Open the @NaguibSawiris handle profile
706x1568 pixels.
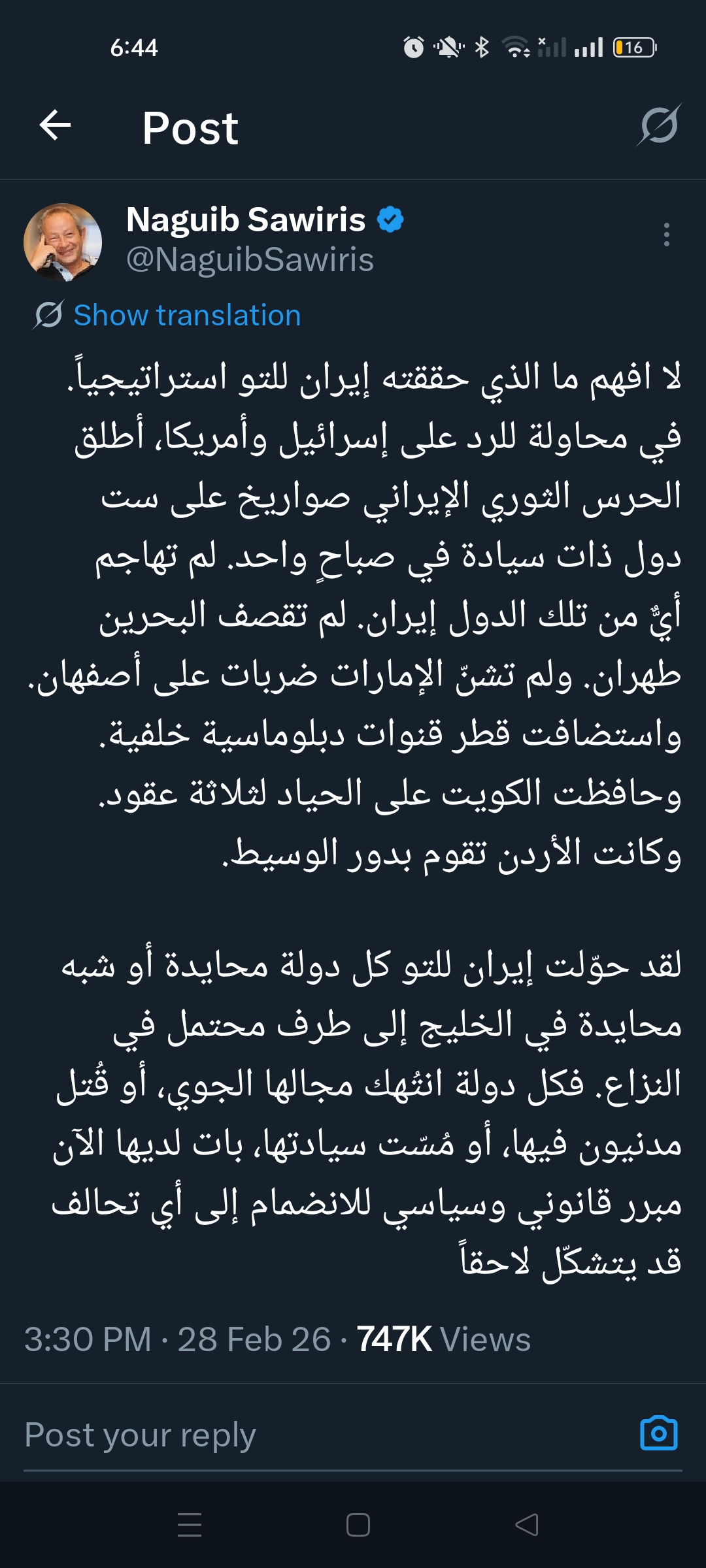point(250,260)
